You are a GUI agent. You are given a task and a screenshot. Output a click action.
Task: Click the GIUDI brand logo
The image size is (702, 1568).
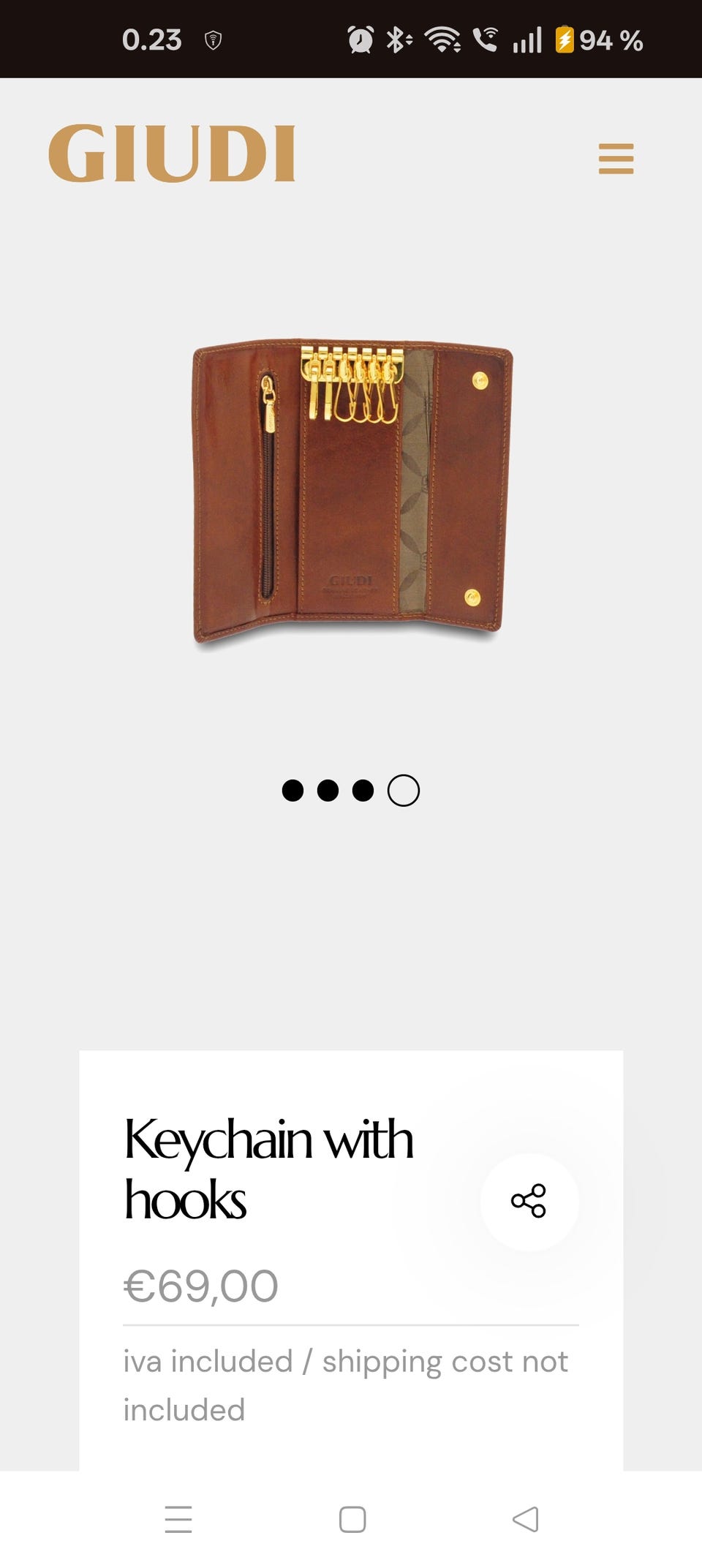pyautogui.click(x=172, y=154)
